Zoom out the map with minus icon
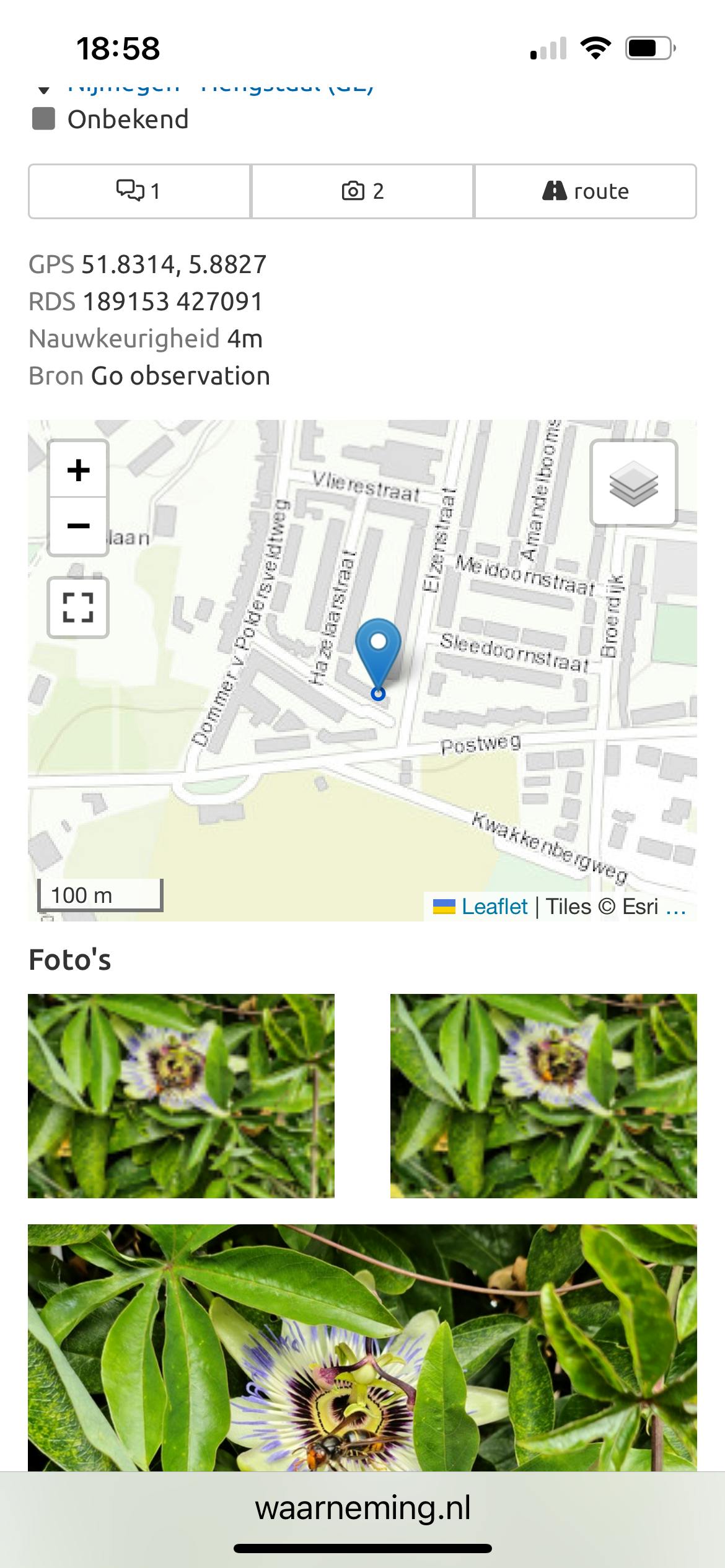Viewport: 725px width, 1568px height. tap(77, 525)
